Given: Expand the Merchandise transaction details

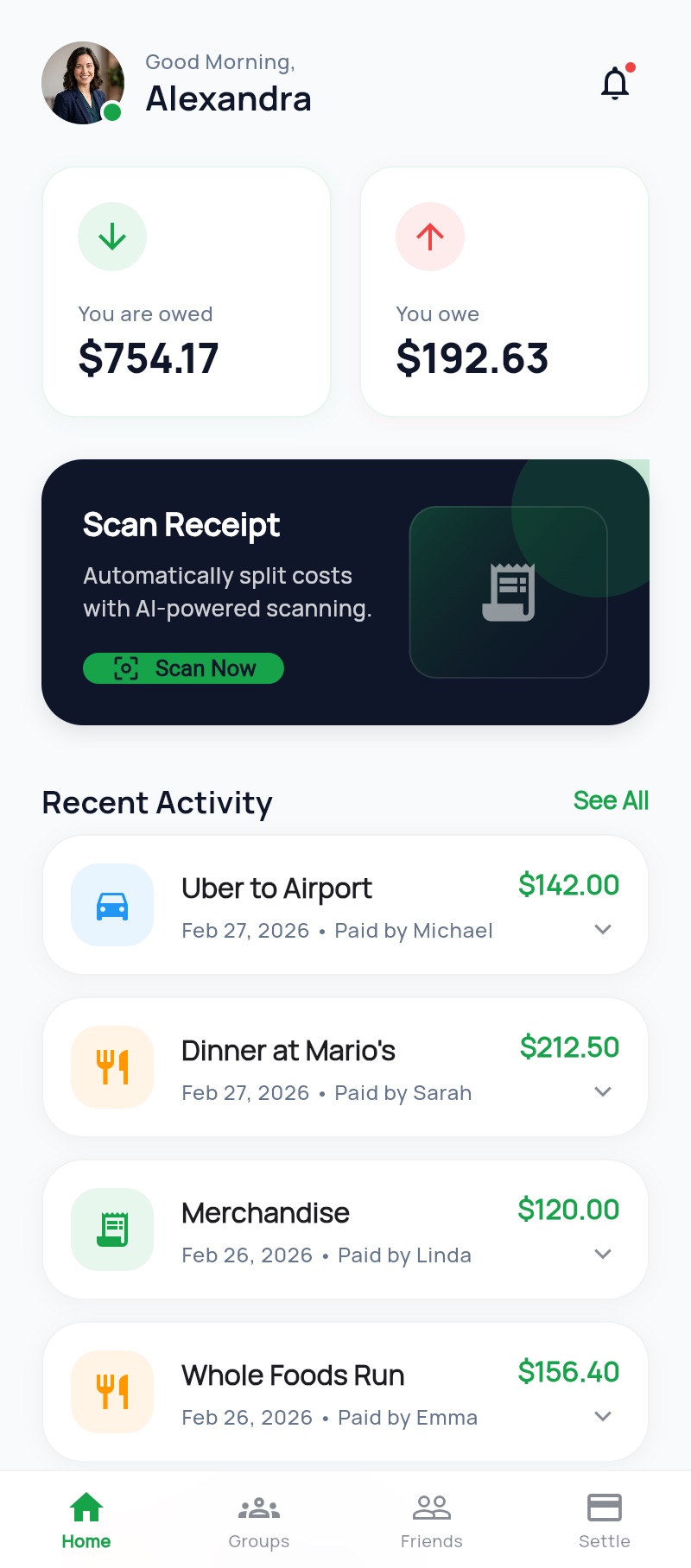Looking at the screenshot, I should [x=602, y=1255].
